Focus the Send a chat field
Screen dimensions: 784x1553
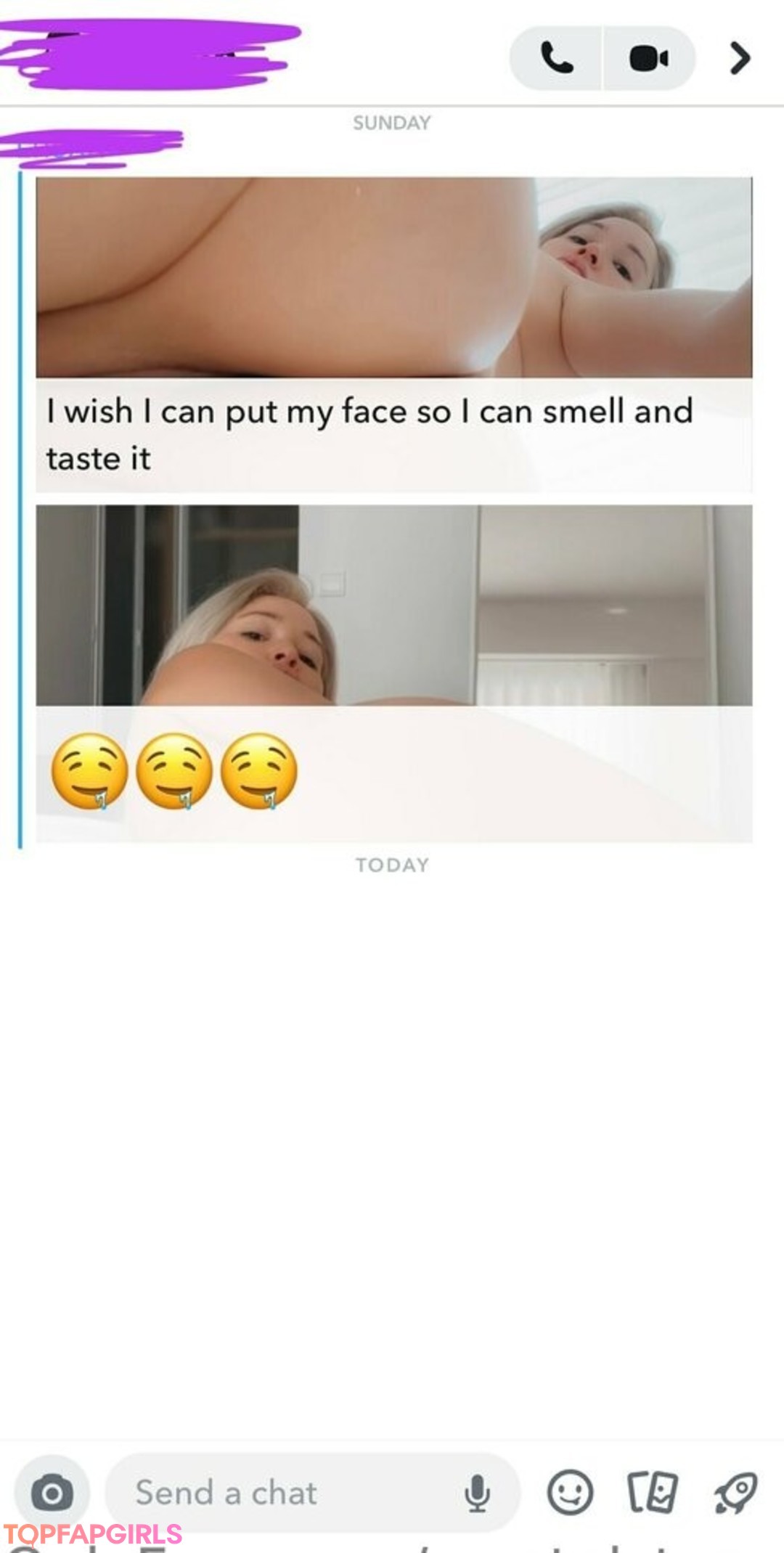coord(276,1493)
